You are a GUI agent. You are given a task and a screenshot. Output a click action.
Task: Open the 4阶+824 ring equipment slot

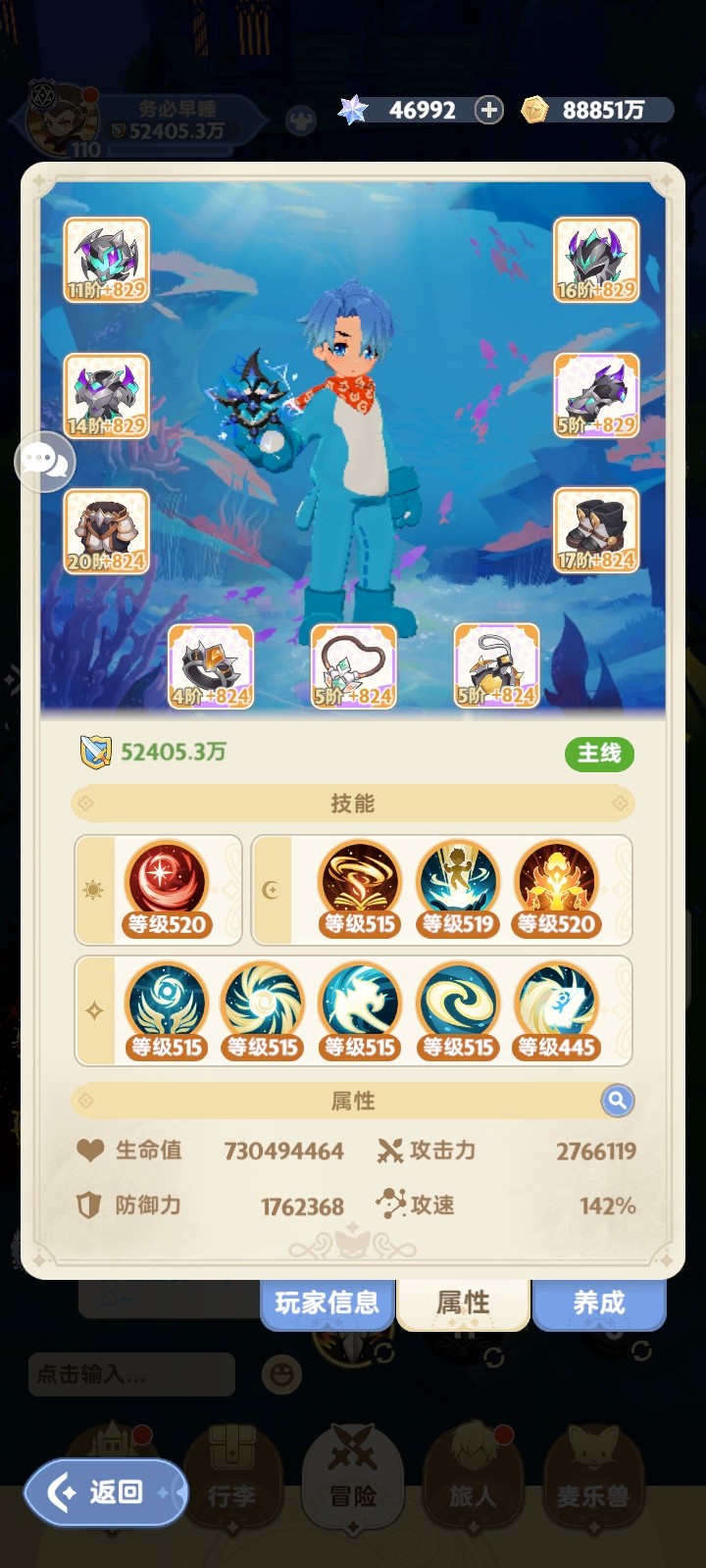click(x=209, y=666)
